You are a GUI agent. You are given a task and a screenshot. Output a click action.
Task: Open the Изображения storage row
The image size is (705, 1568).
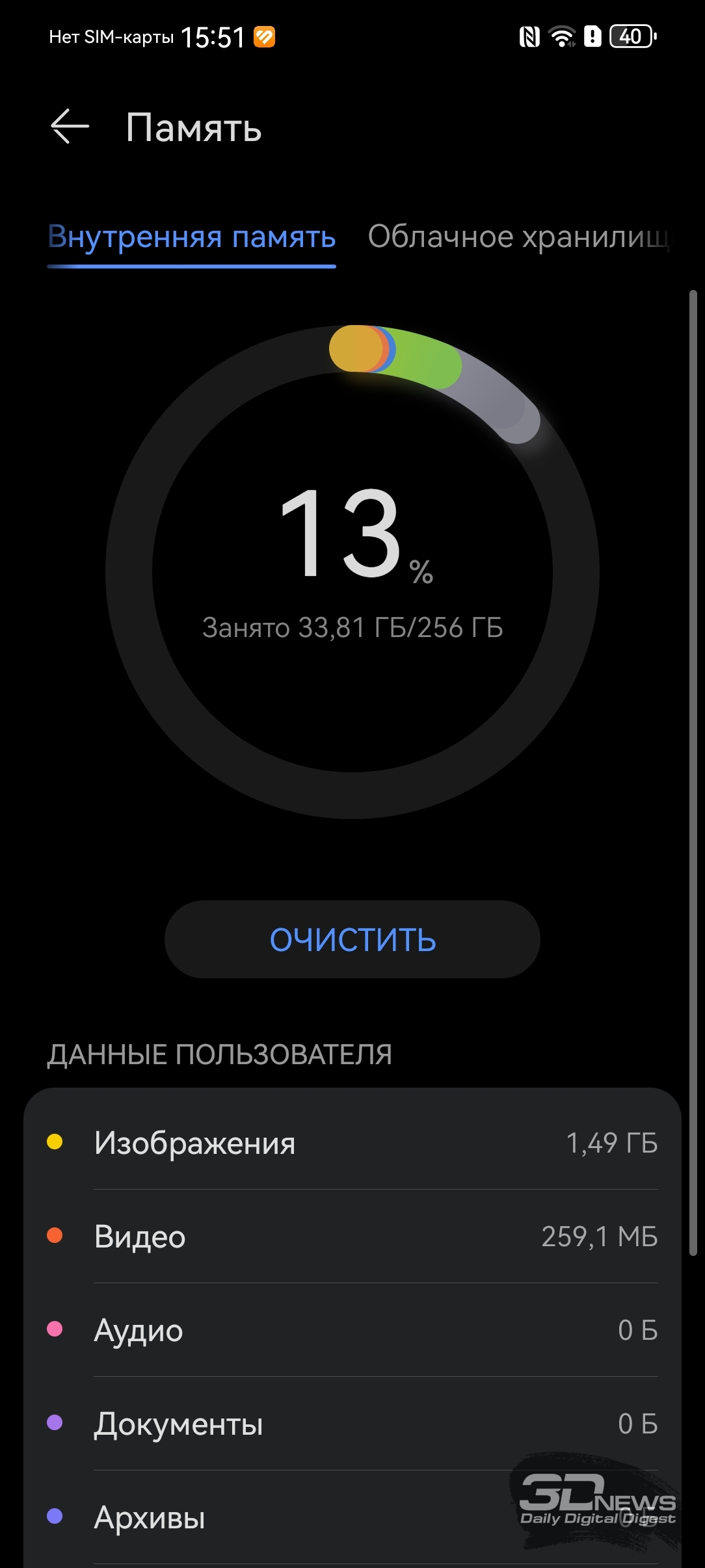[352, 1143]
